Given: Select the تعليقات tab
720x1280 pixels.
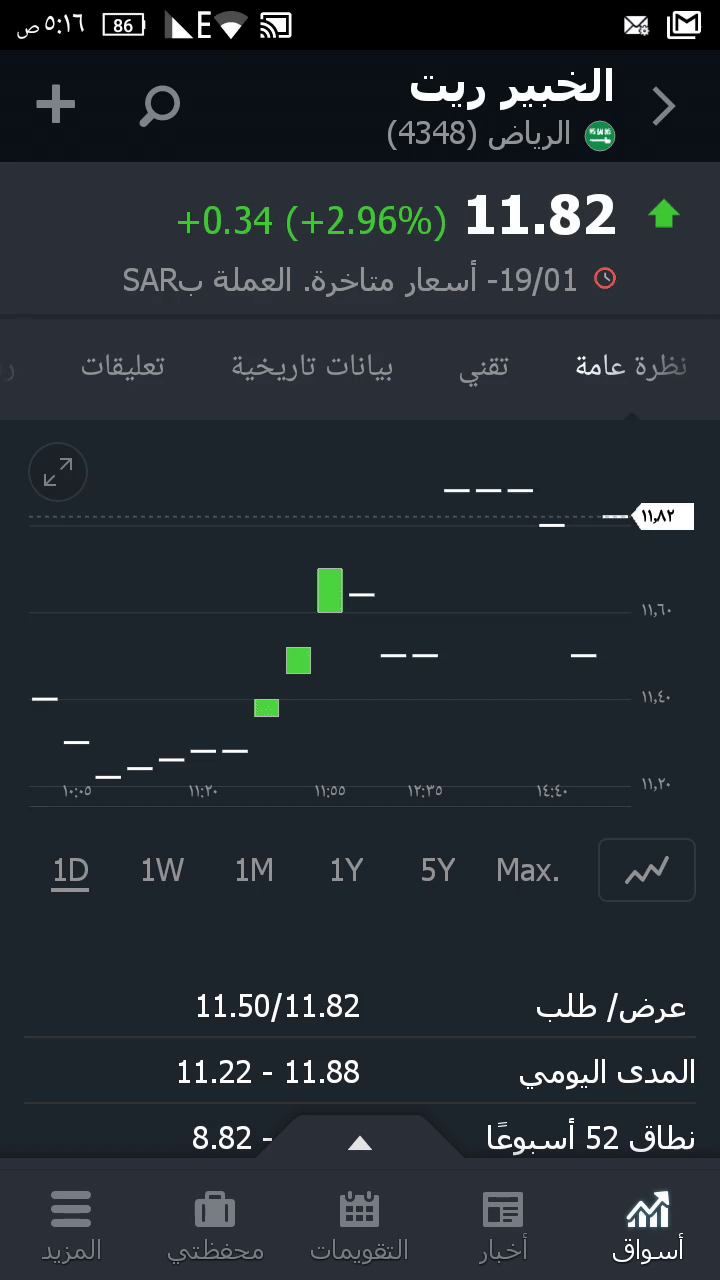Looking at the screenshot, I should [x=123, y=366].
